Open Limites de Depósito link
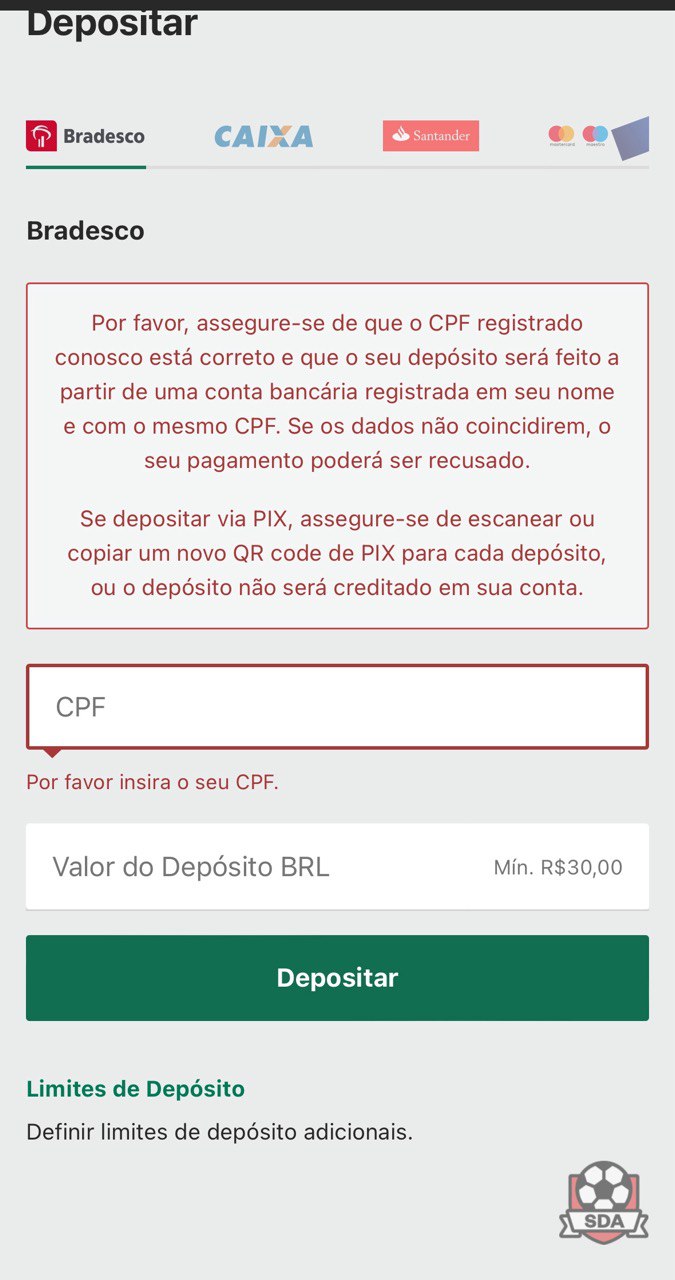 tap(135, 1089)
